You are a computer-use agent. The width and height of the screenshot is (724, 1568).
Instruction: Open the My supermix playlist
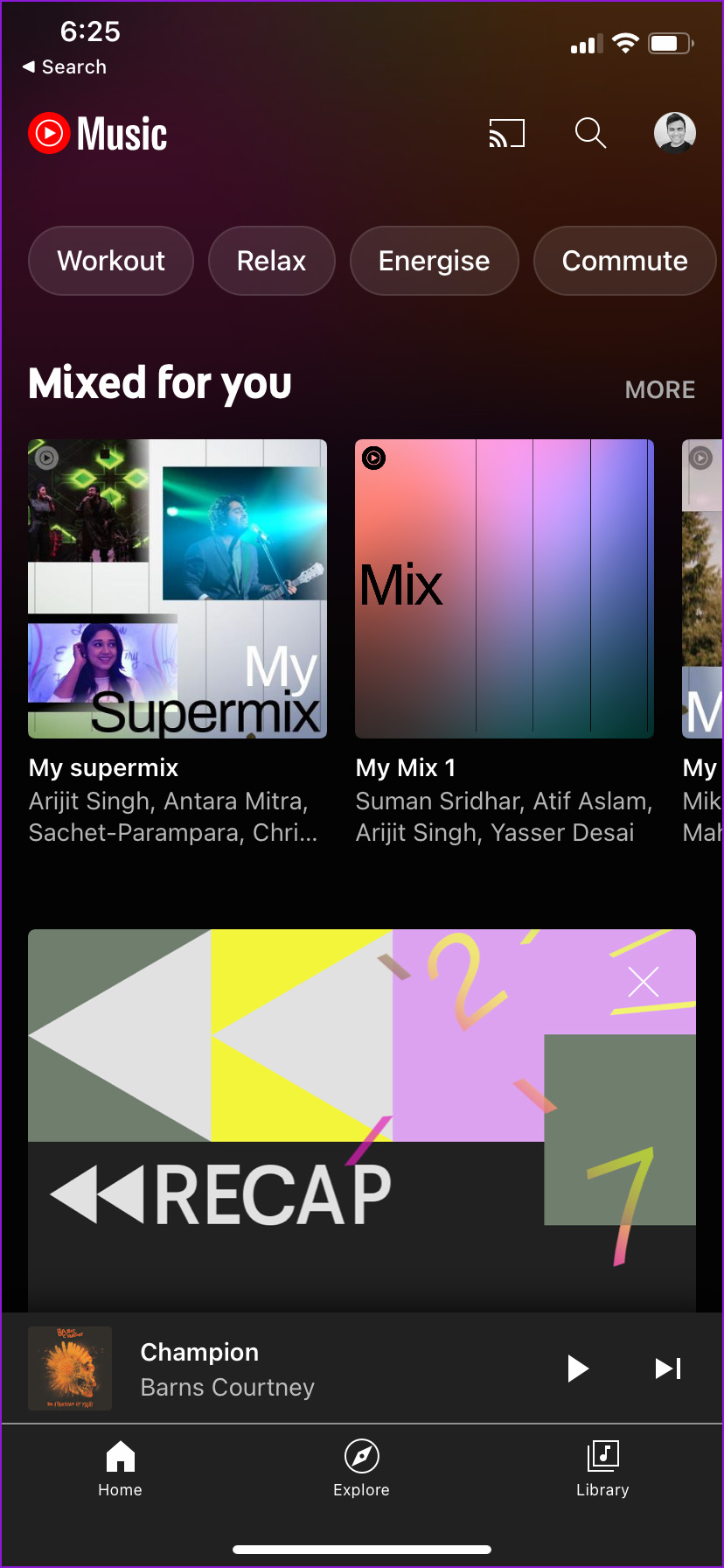click(x=178, y=589)
